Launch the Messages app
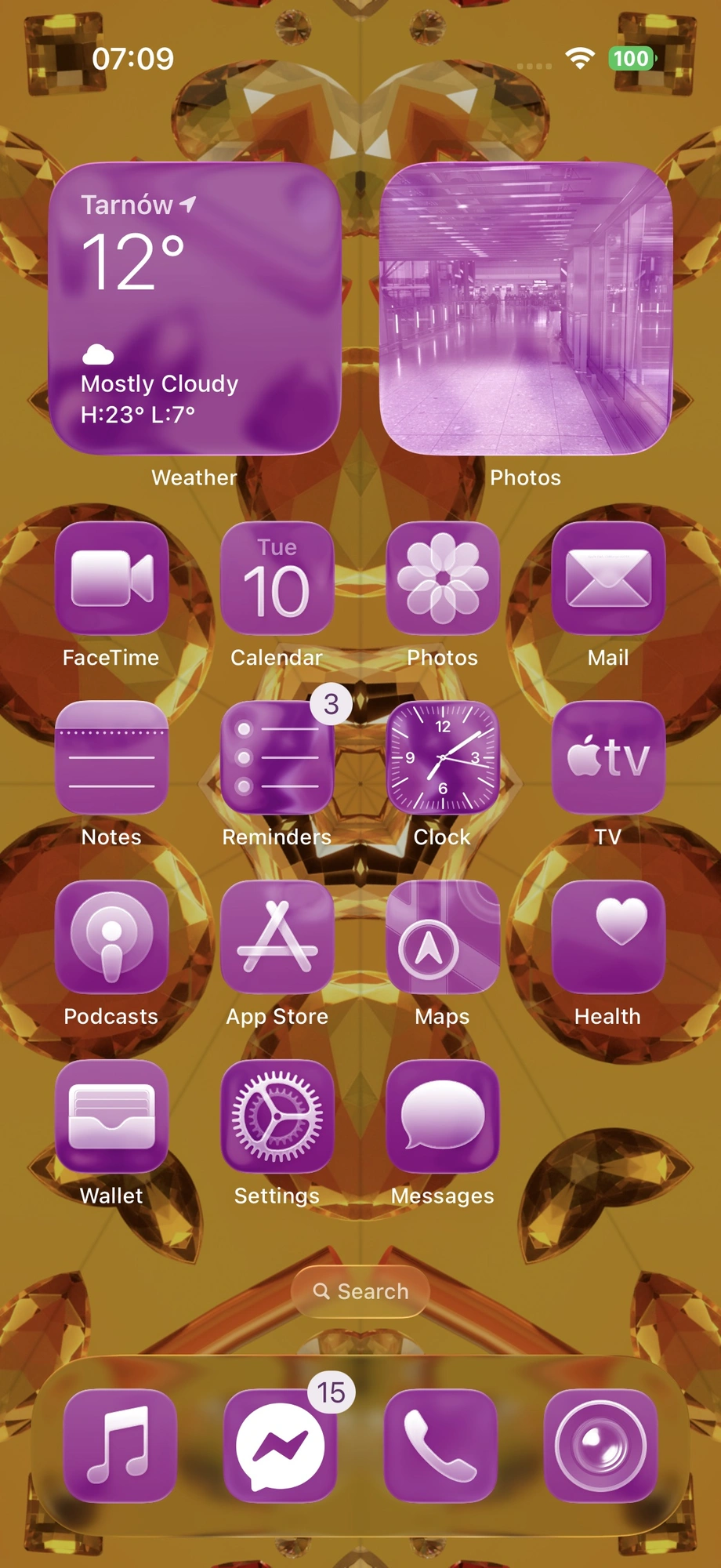Image resolution: width=721 pixels, height=1568 pixels. [x=443, y=1116]
